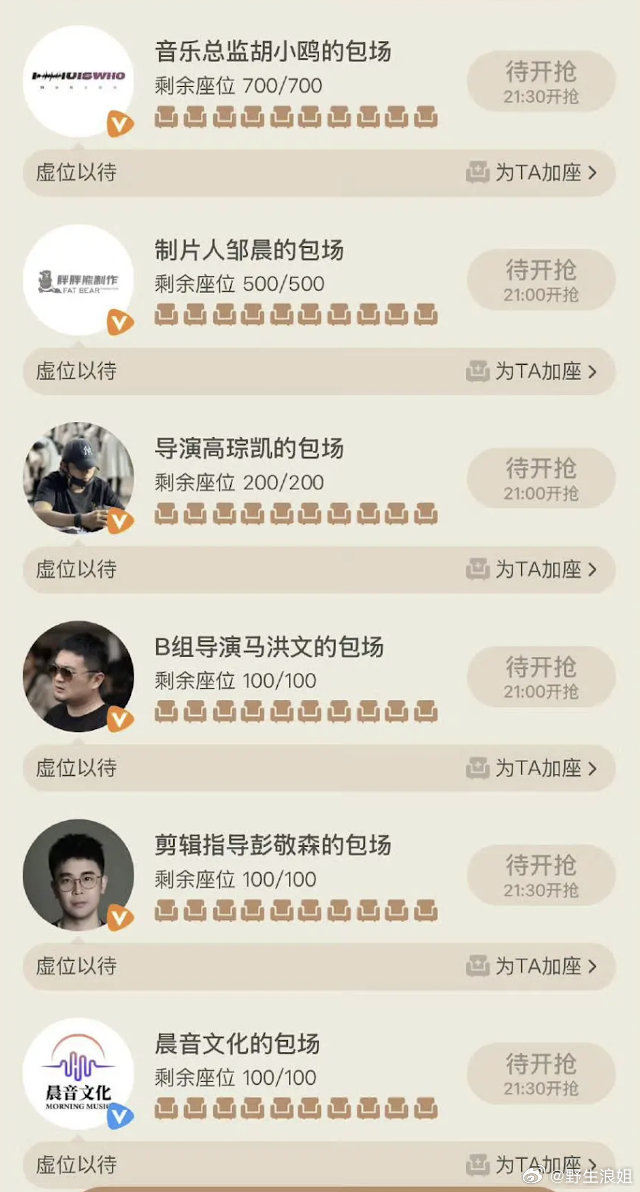View 彭敬森's profile avatar
640x1192 pixels.
coord(78,875)
